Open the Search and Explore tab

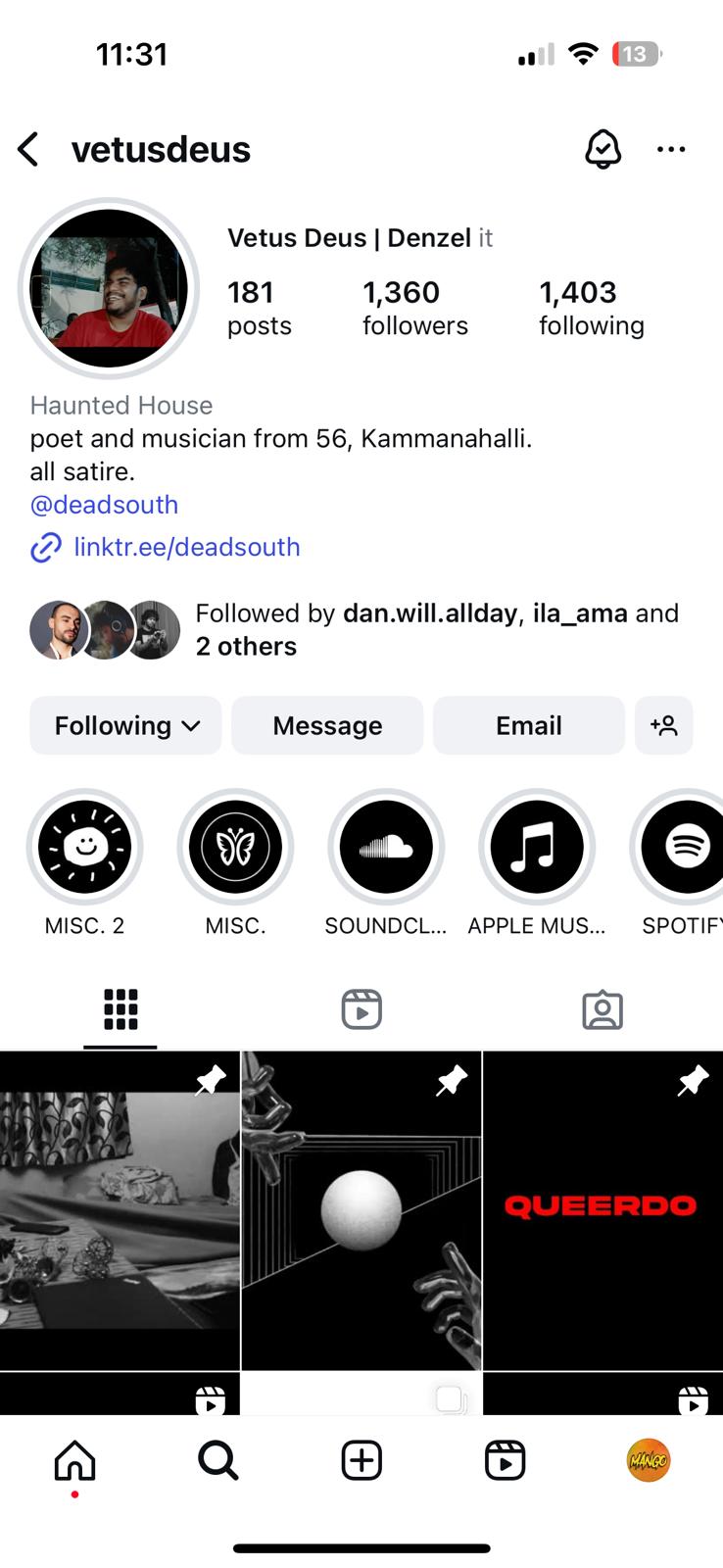(x=217, y=1461)
